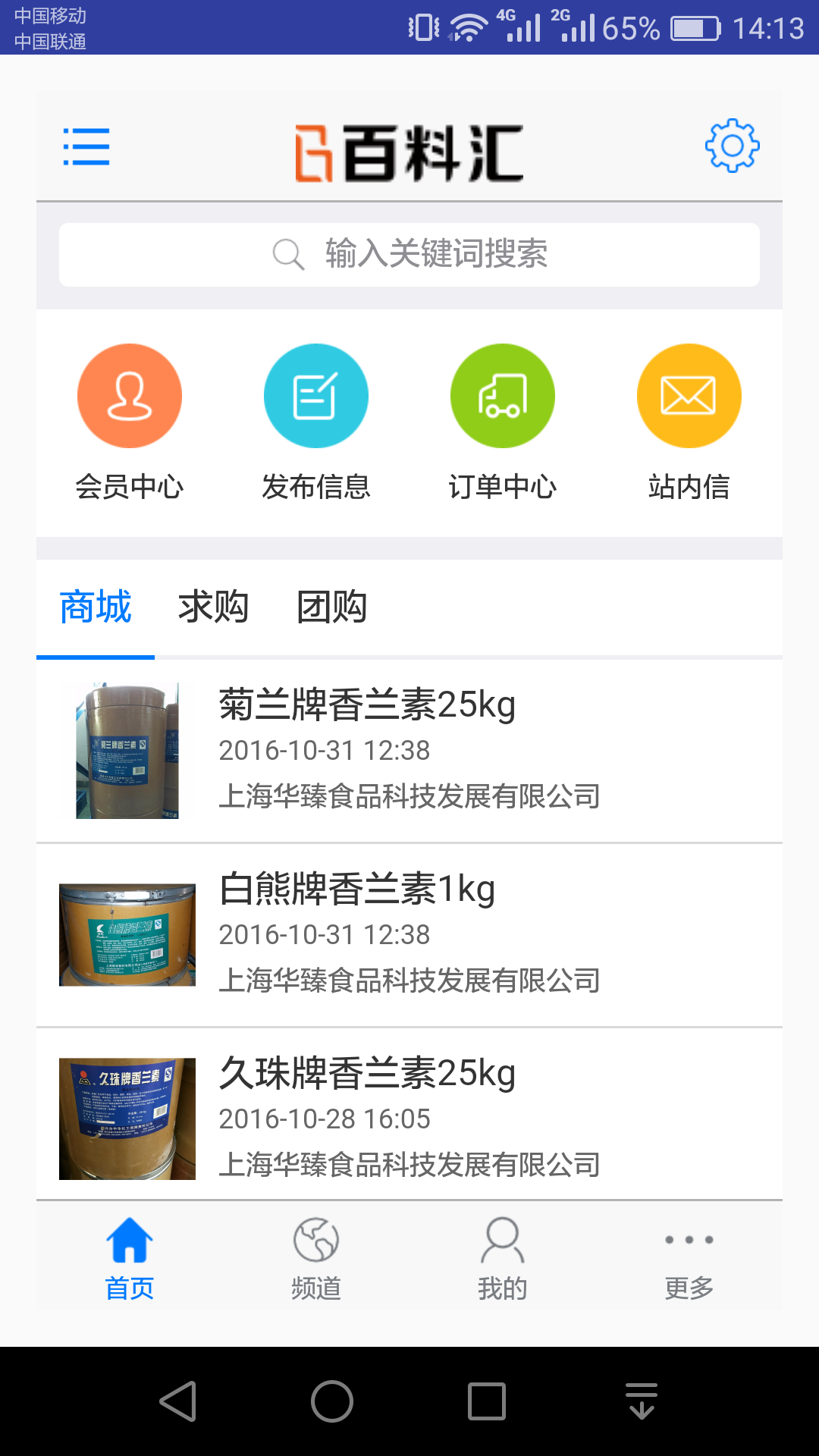Screen dimensions: 819x1456
Task: Tap the 发布信息 publish info icon
Action: point(315,395)
